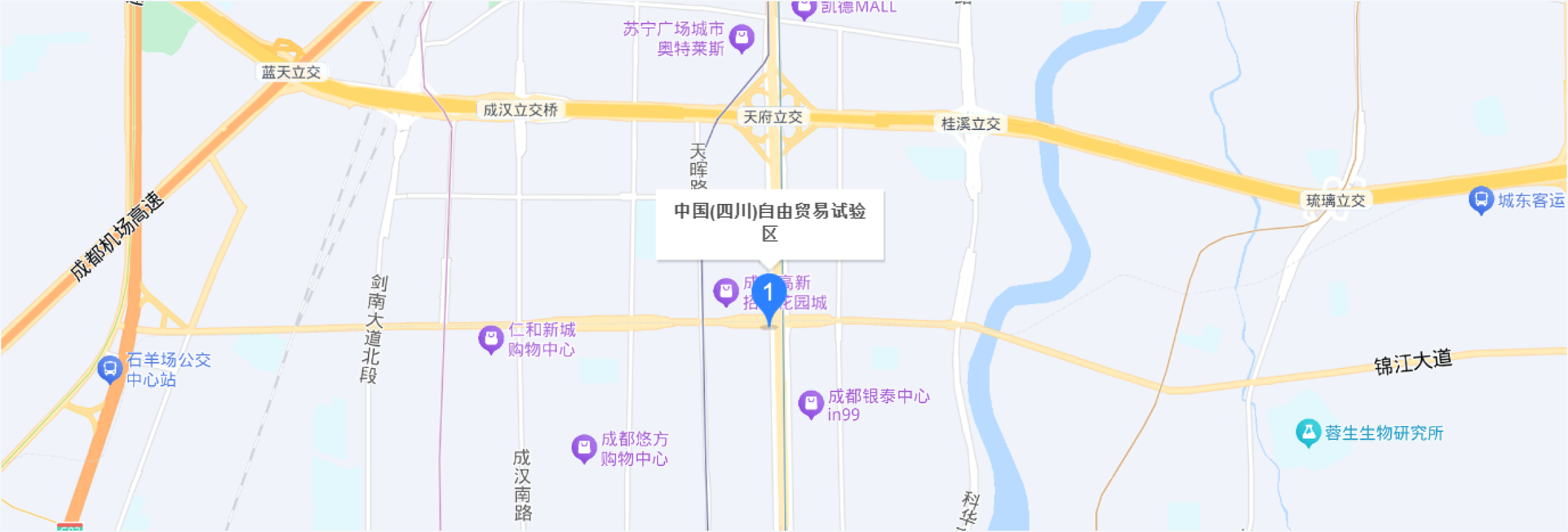Tap the 石羊场公交中心站 bus marker

(x=110, y=368)
